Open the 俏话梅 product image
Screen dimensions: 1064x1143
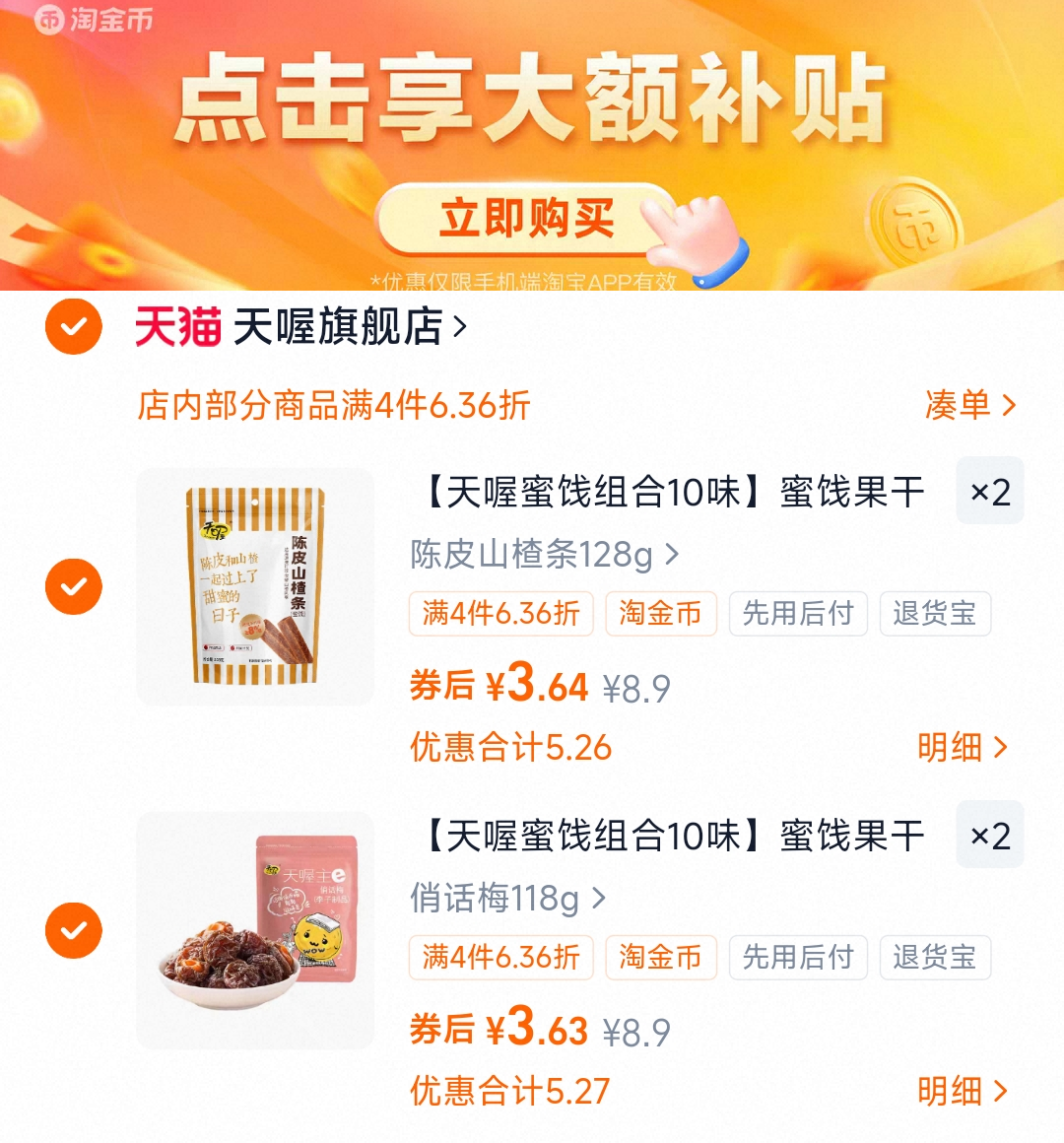(255, 930)
